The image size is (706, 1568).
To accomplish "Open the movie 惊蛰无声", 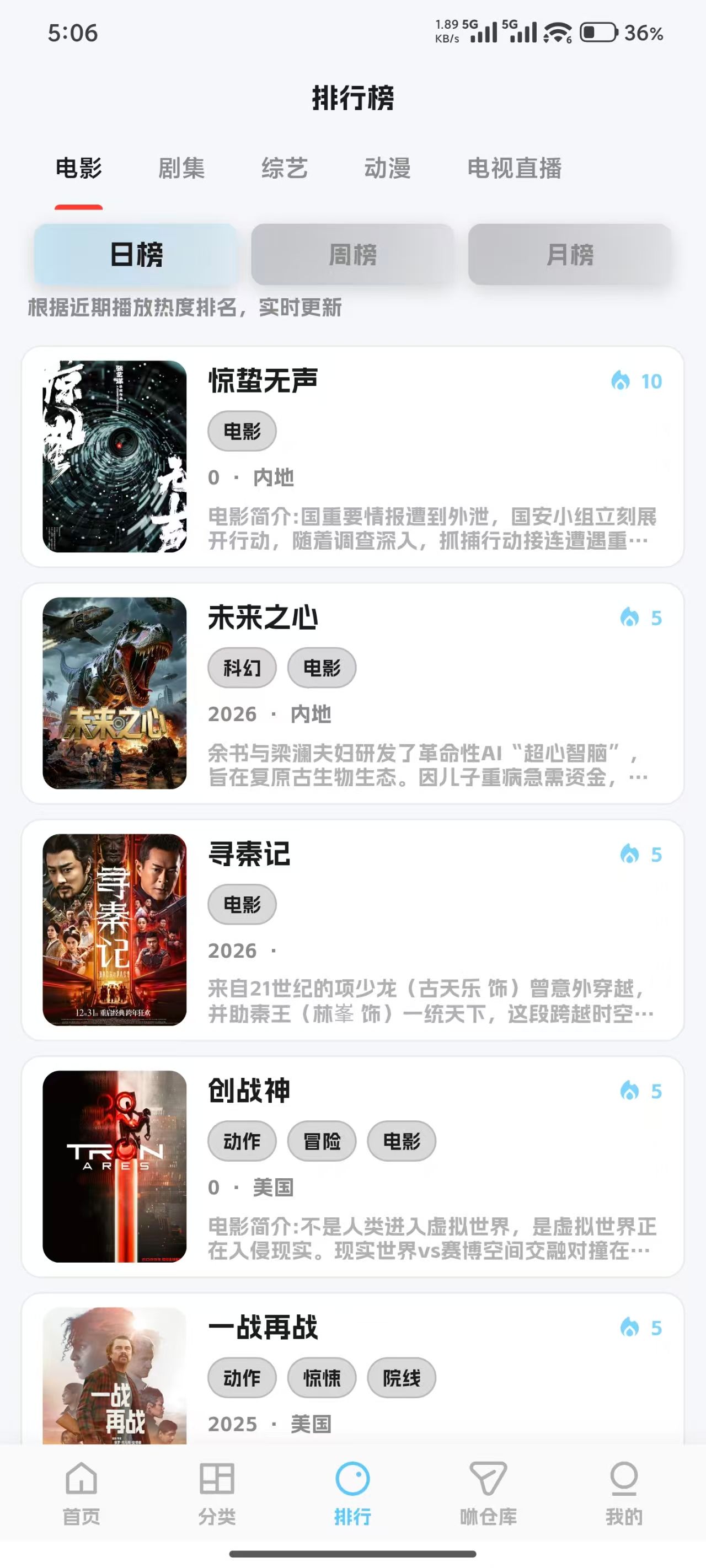I will pyautogui.click(x=352, y=457).
